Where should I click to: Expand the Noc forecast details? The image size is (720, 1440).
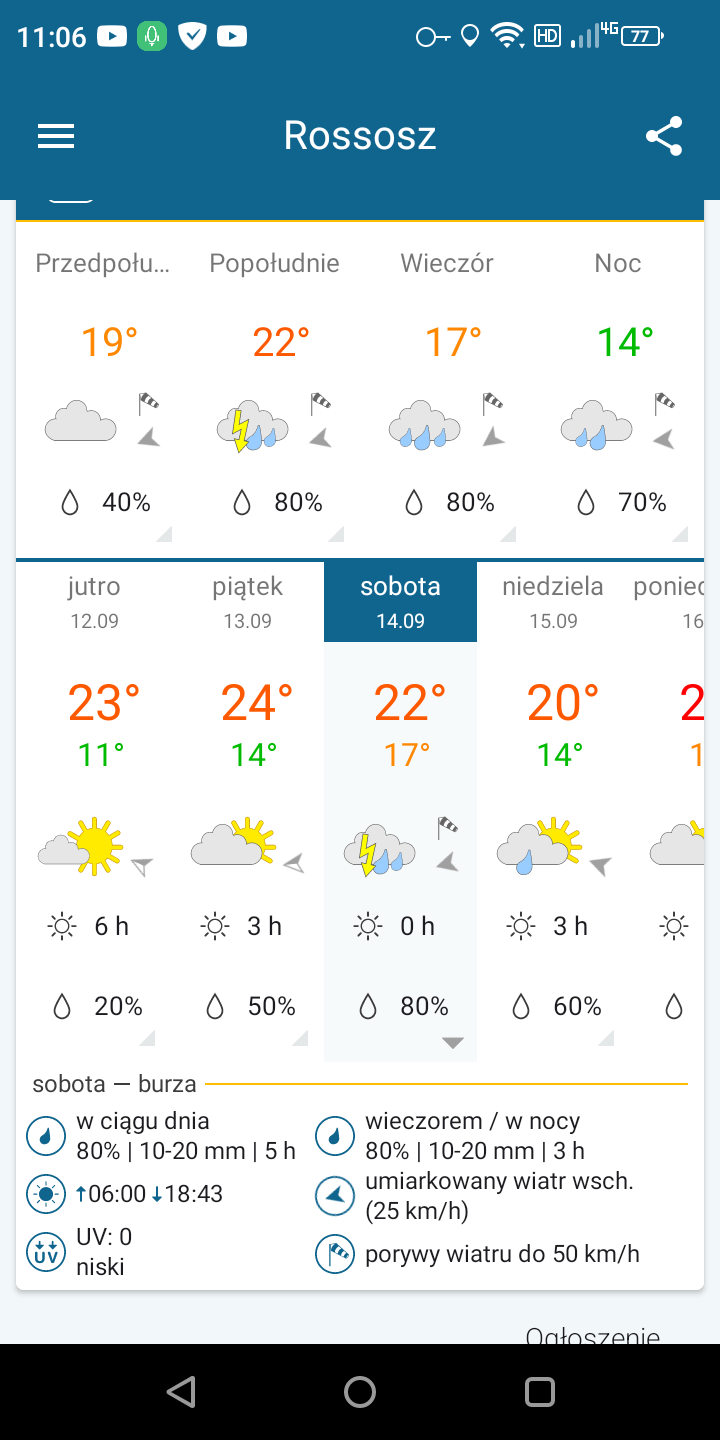point(679,533)
